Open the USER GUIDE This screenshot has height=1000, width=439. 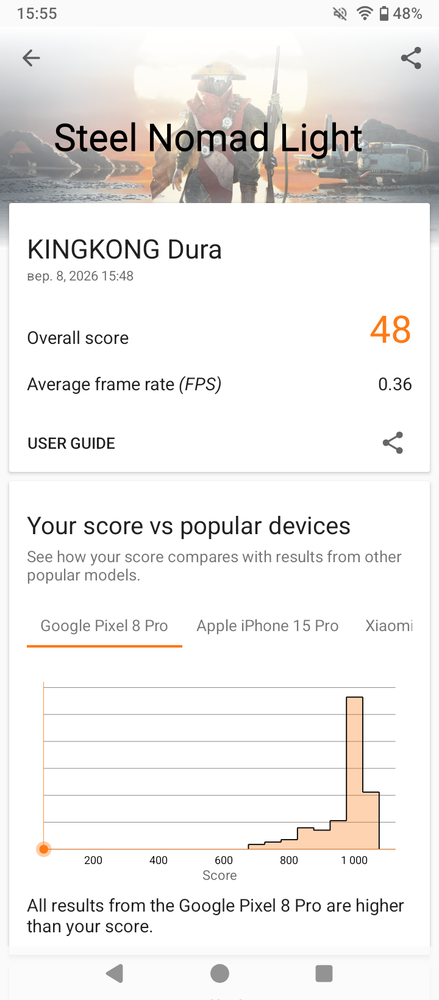[x=71, y=443]
